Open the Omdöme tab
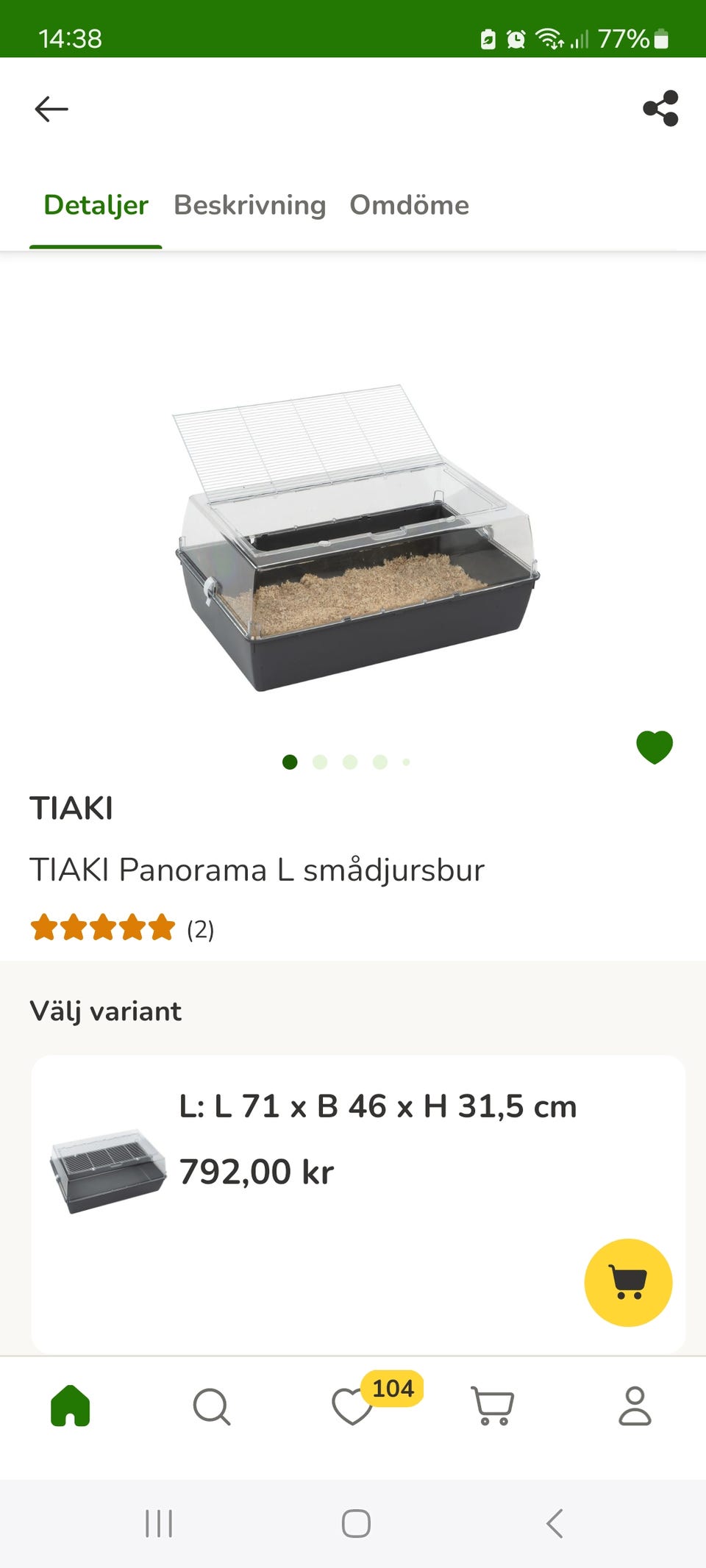The width and height of the screenshot is (706, 1568). (409, 205)
